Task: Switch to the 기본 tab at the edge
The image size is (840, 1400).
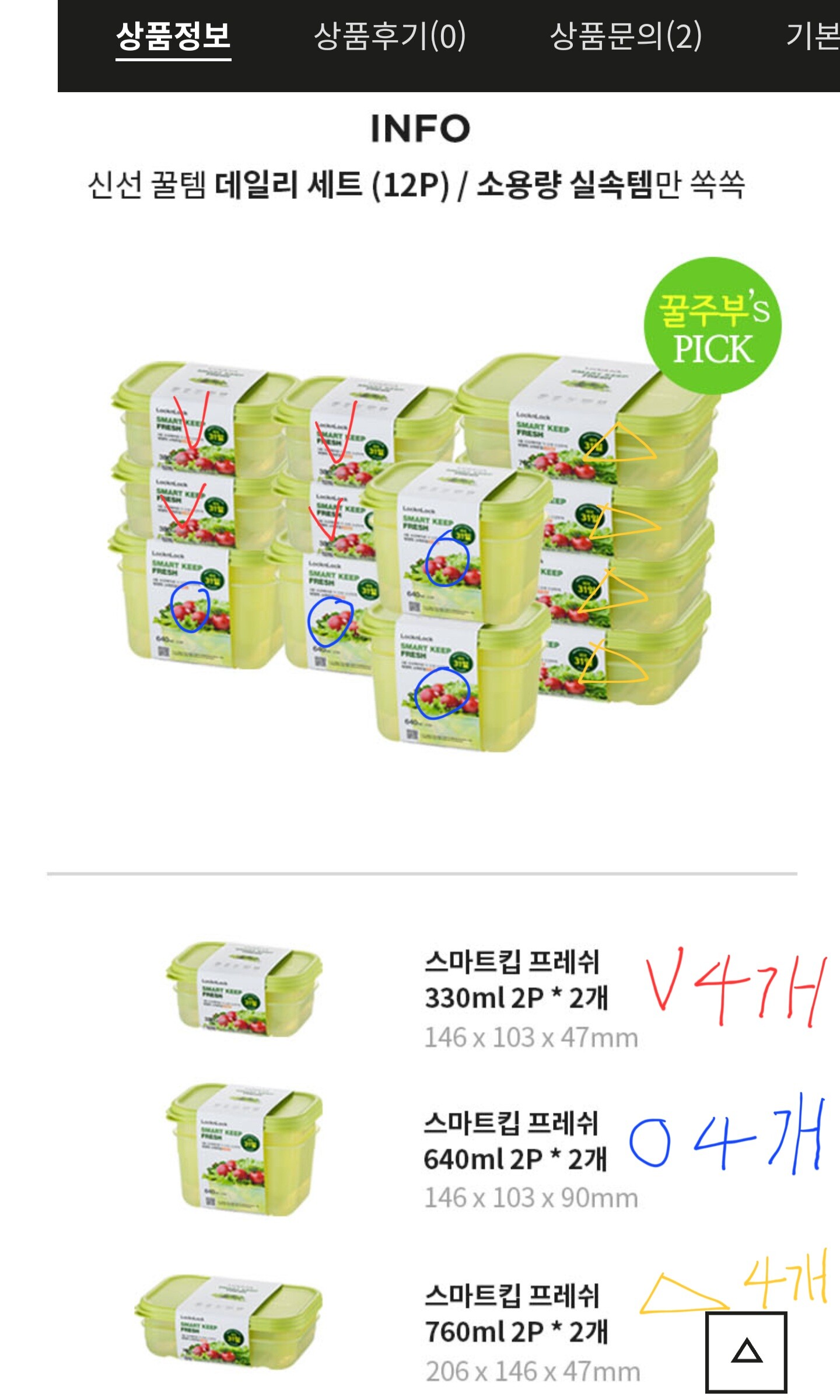Action: [x=812, y=36]
